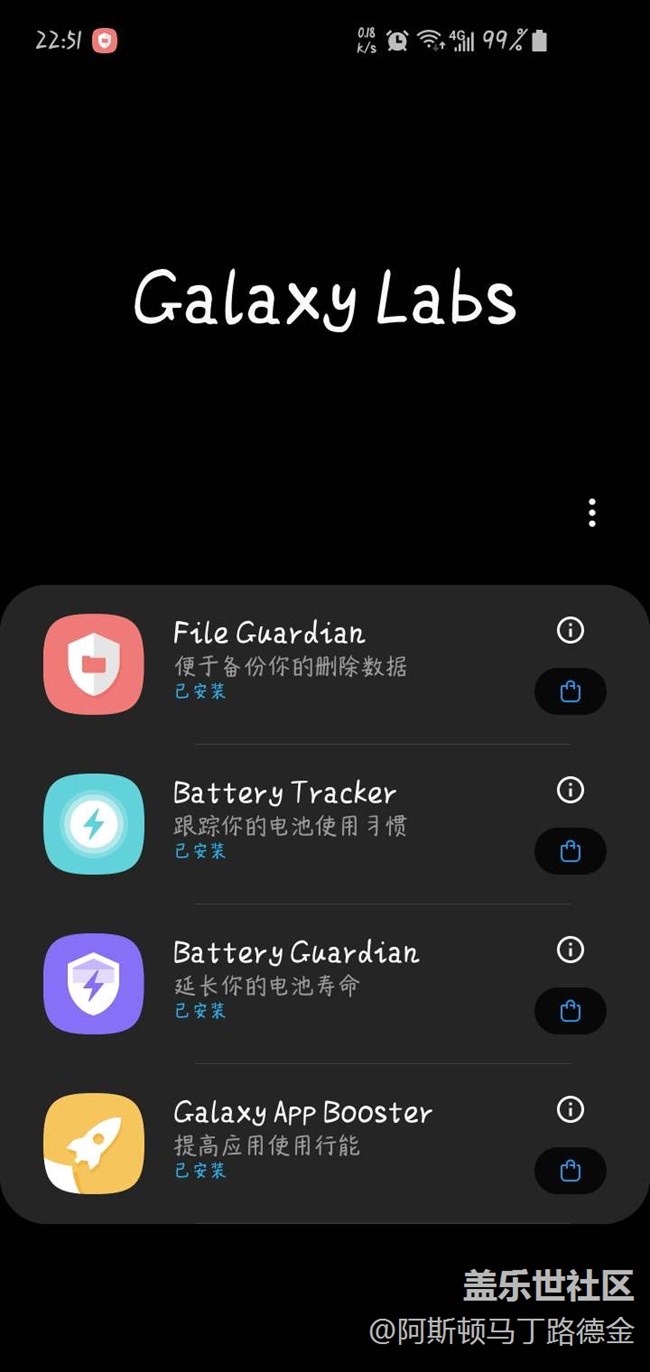
Task: Tap the store bag button for File Guardian
Action: pyautogui.click(x=570, y=691)
